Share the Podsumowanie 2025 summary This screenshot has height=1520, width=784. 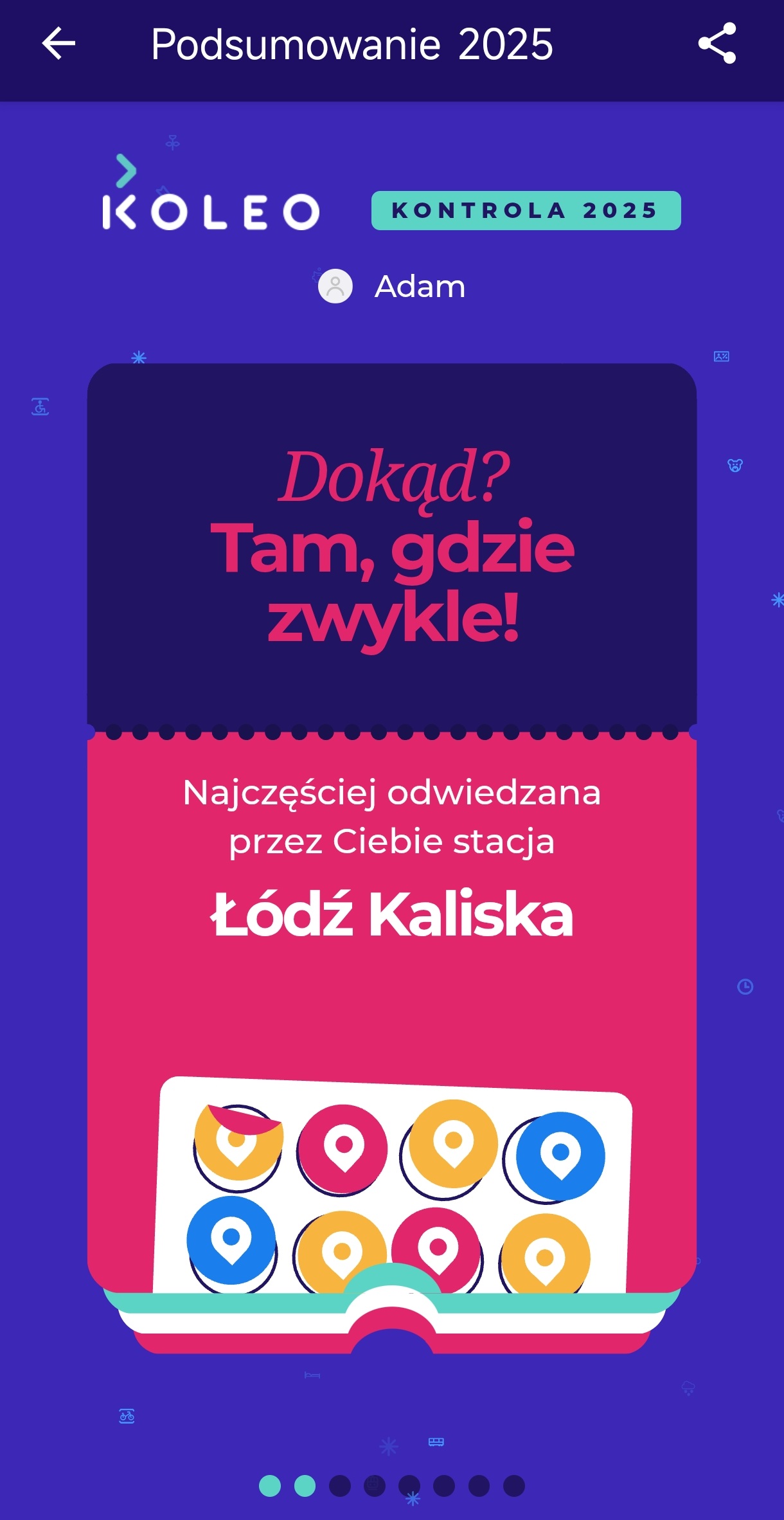click(x=717, y=44)
